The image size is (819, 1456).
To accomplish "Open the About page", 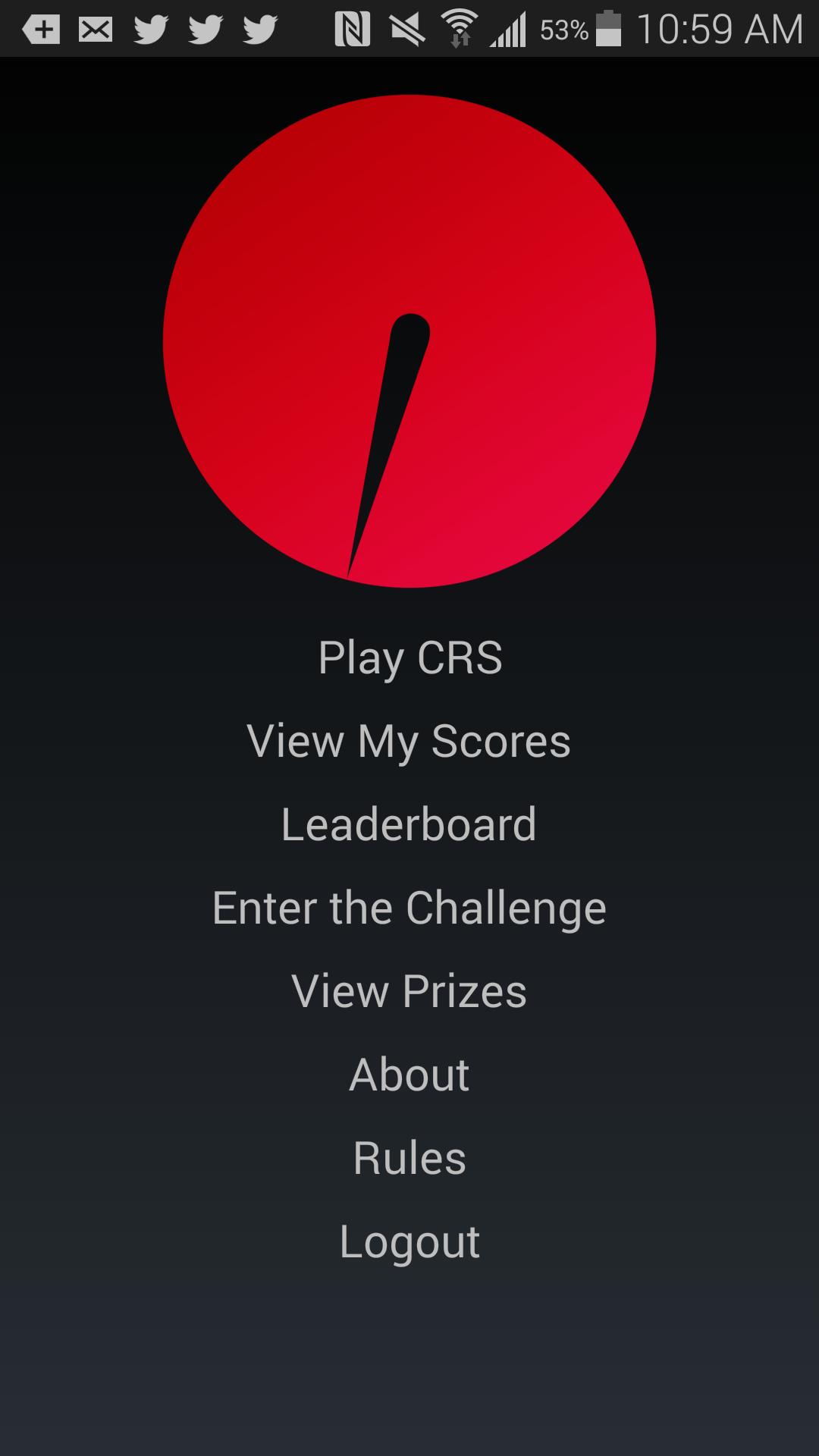I will click(409, 1075).
